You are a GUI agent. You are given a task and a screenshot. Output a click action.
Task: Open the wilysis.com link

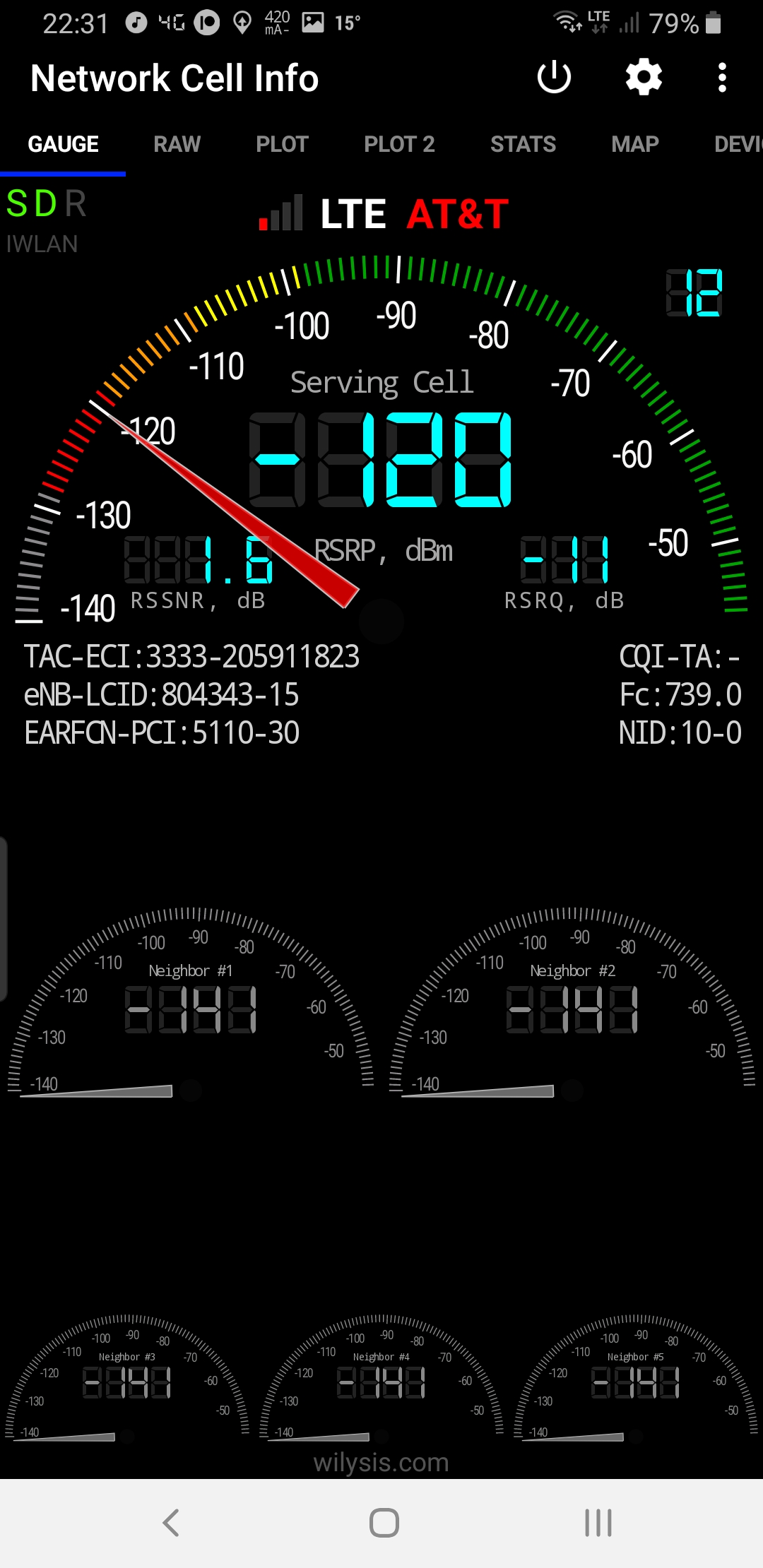tap(381, 1462)
